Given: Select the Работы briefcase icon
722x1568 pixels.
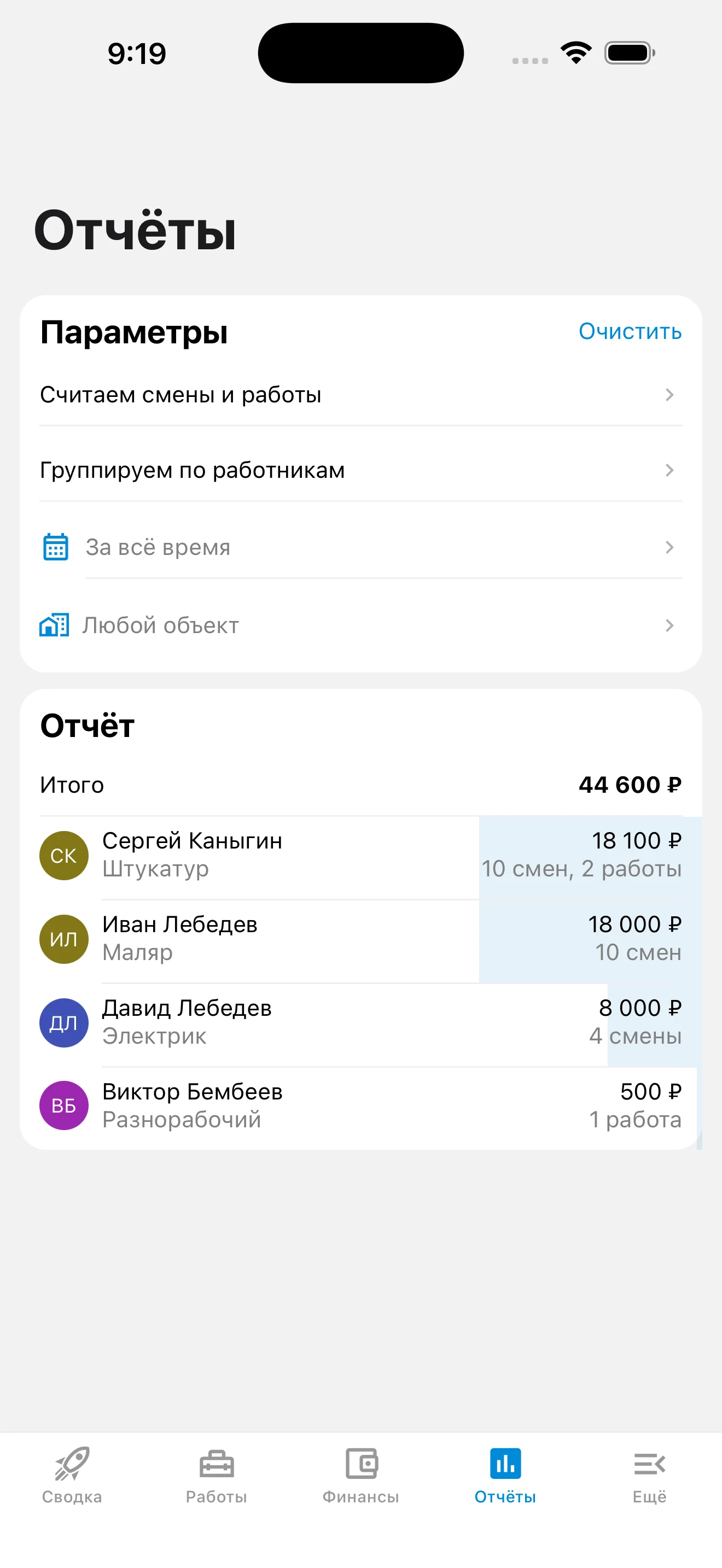Looking at the screenshot, I should [217, 1464].
